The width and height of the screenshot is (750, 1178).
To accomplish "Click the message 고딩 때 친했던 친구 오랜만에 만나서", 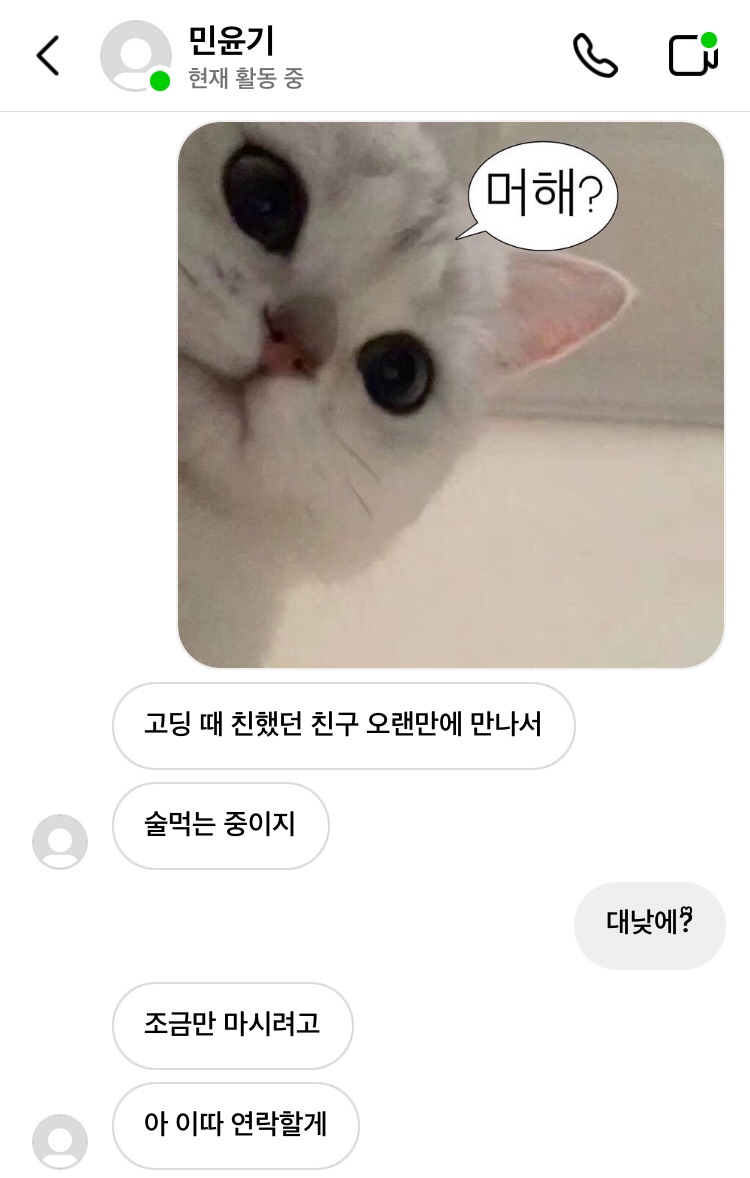I will coord(343,726).
